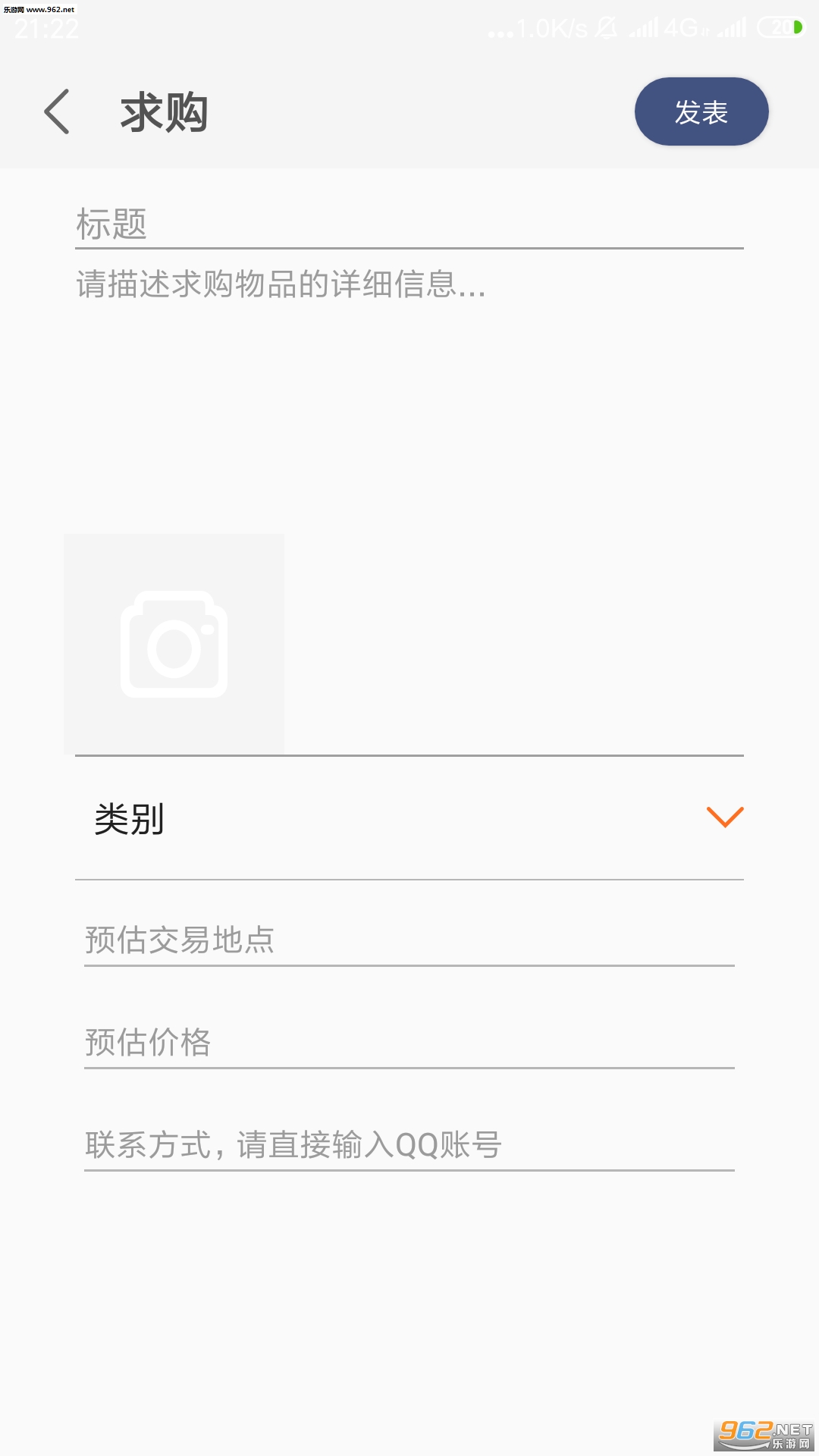Go back from the 求购 page
This screenshot has height=1456, width=819.
point(57,111)
